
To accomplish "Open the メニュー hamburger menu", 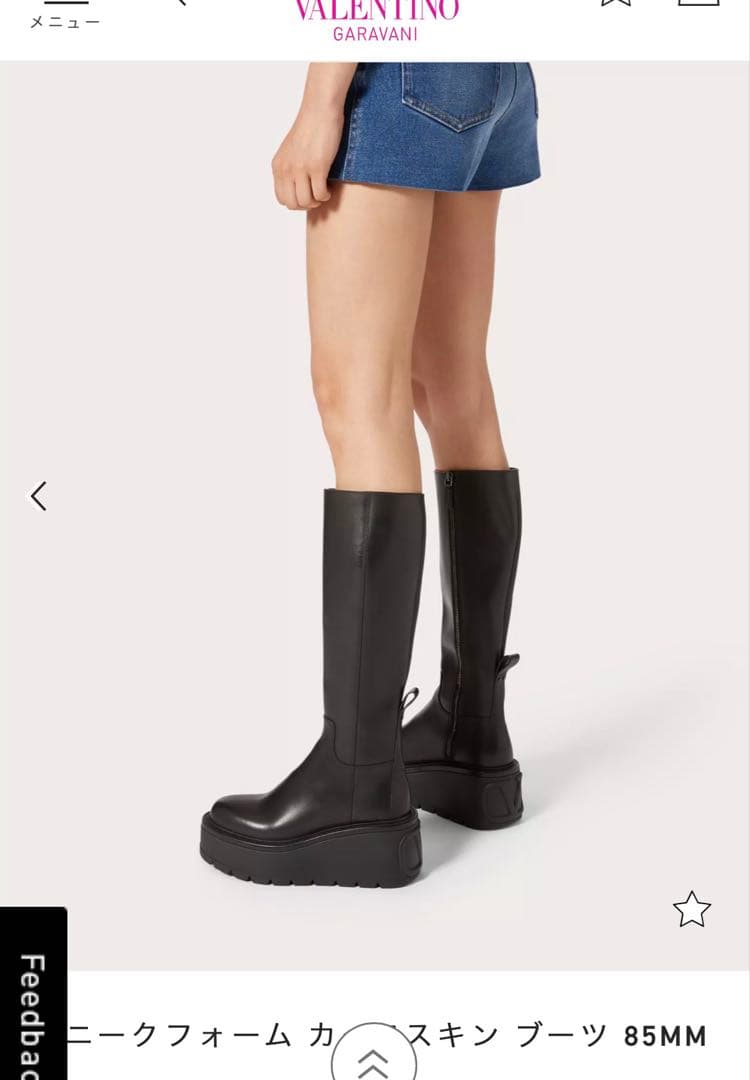I will click(65, 14).
